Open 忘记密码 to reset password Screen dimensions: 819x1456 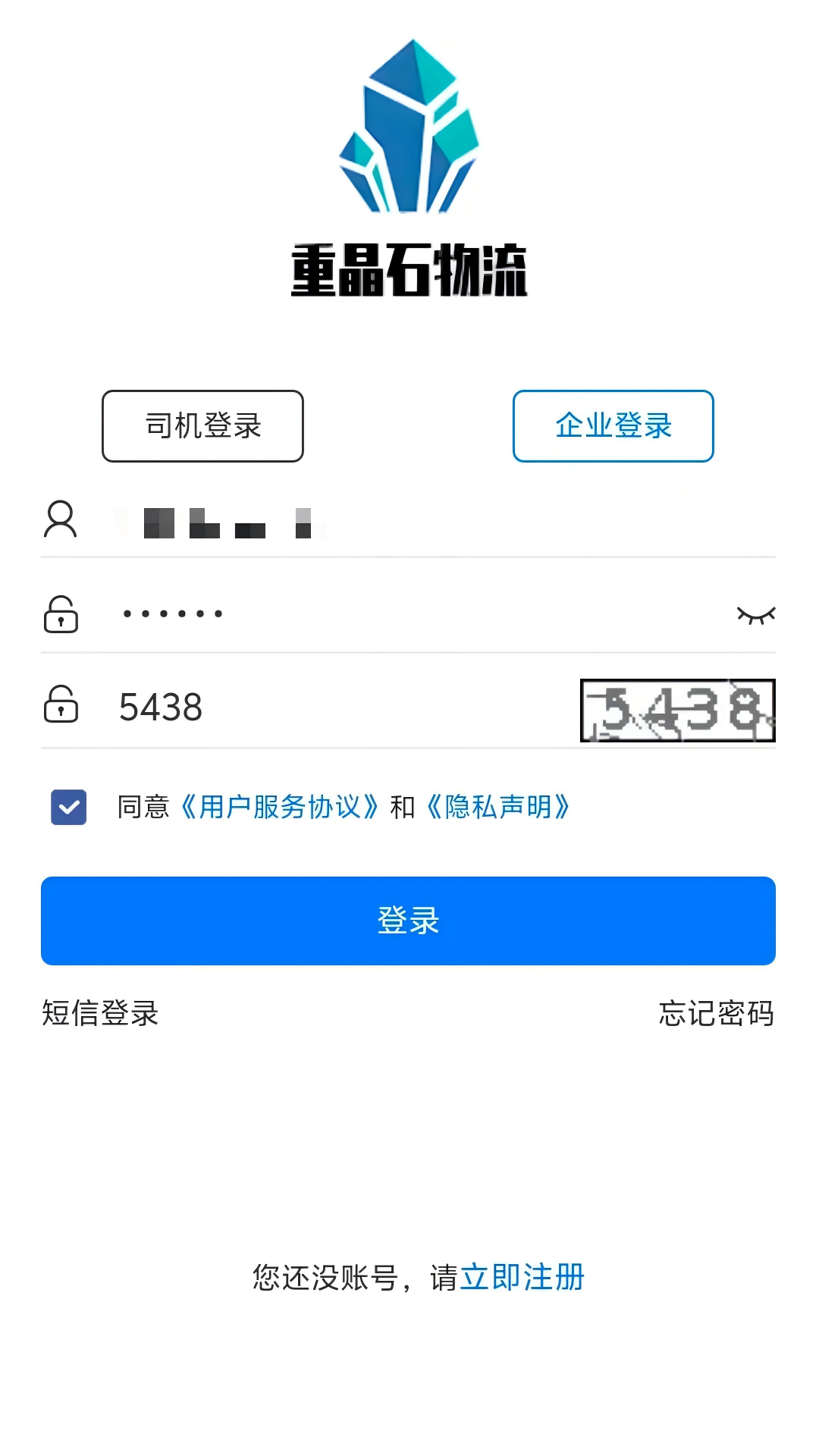(716, 1013)
